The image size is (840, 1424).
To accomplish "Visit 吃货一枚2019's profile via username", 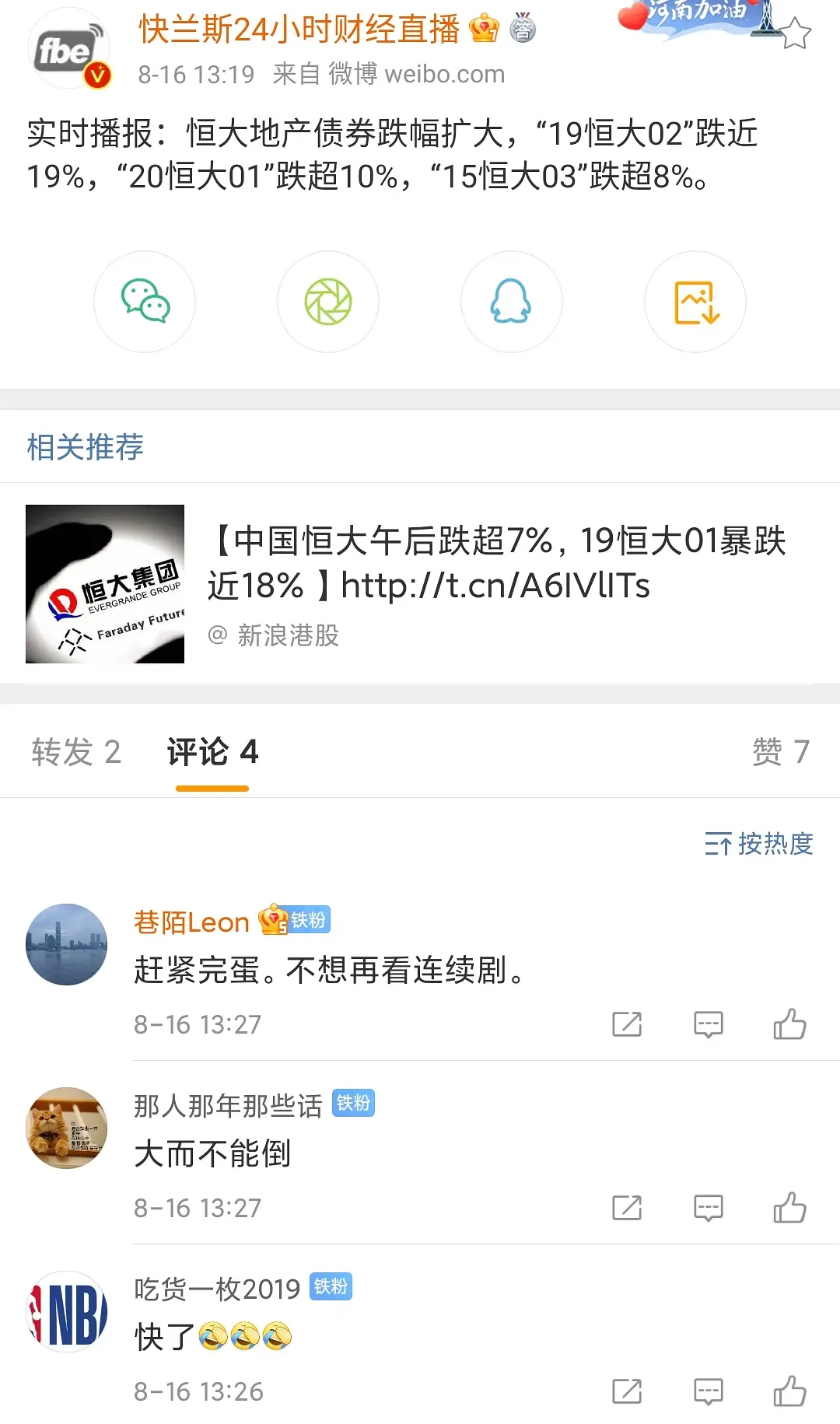I will click(x=217, y=1289).
